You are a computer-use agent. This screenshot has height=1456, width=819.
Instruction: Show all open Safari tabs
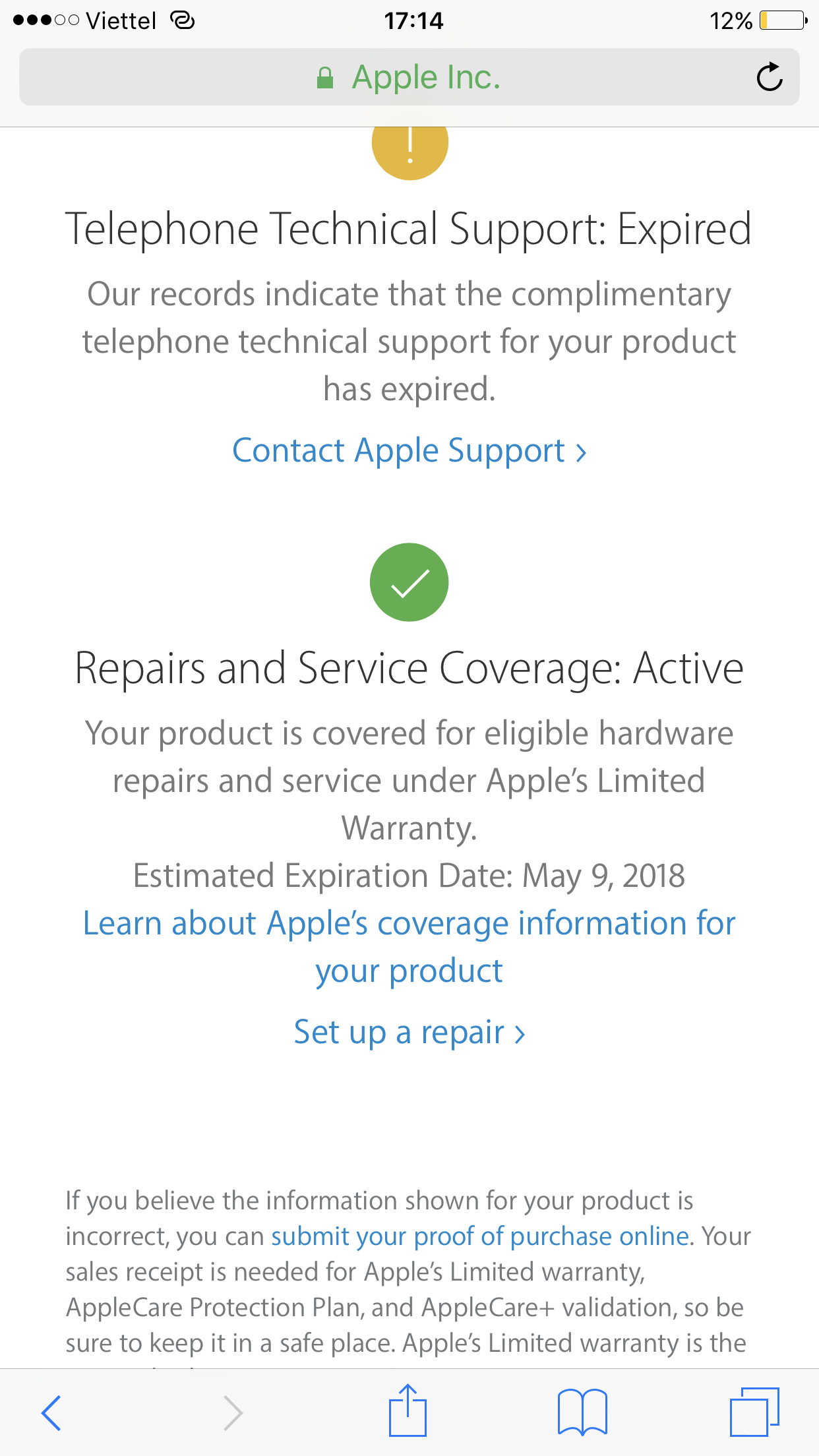point(754,1412)
